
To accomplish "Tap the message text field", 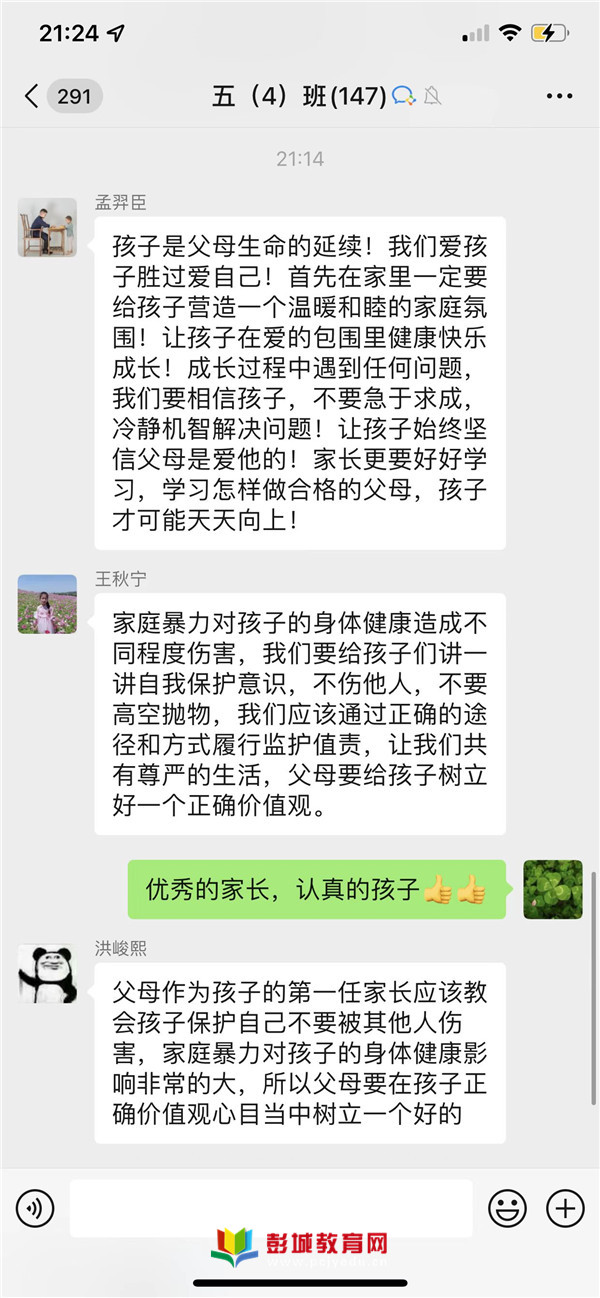I will (270, 1208).
